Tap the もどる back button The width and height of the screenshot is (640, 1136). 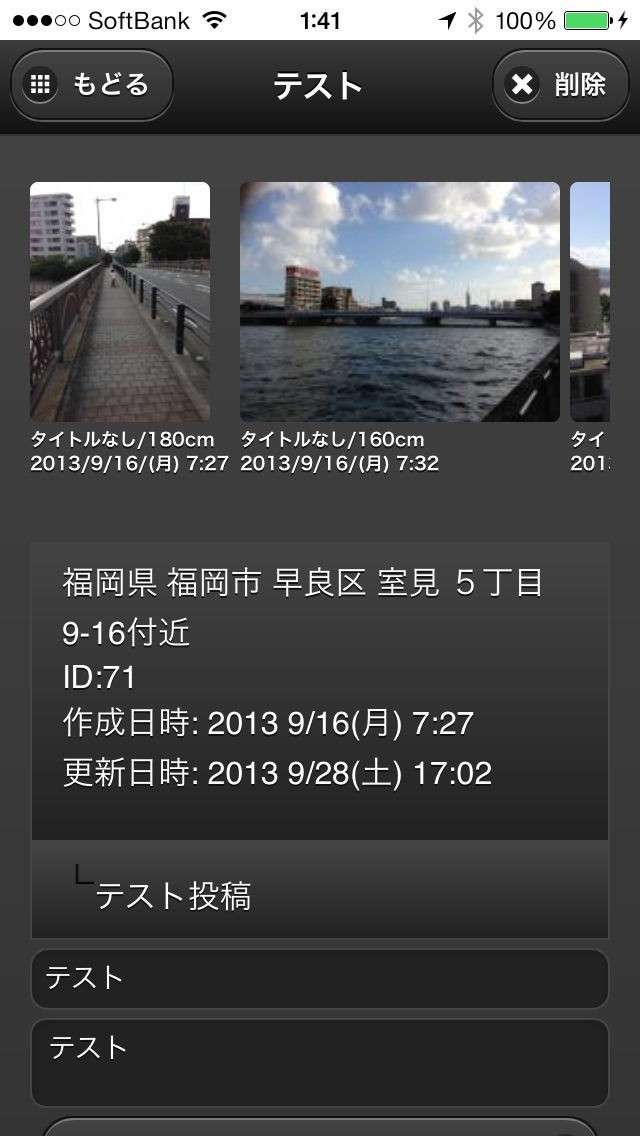[92, 85]
